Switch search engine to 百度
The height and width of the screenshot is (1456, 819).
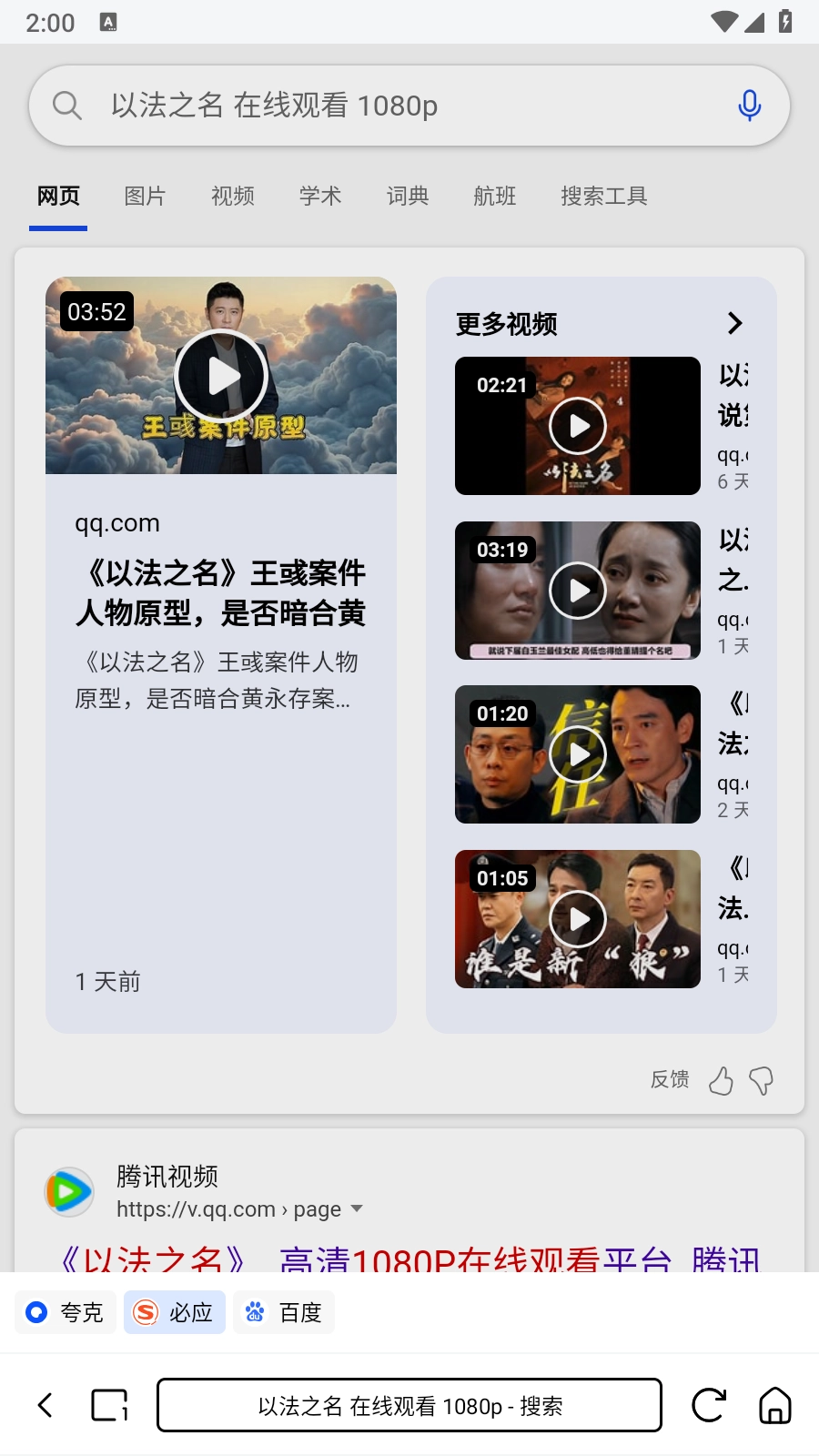pos(284,1312)
